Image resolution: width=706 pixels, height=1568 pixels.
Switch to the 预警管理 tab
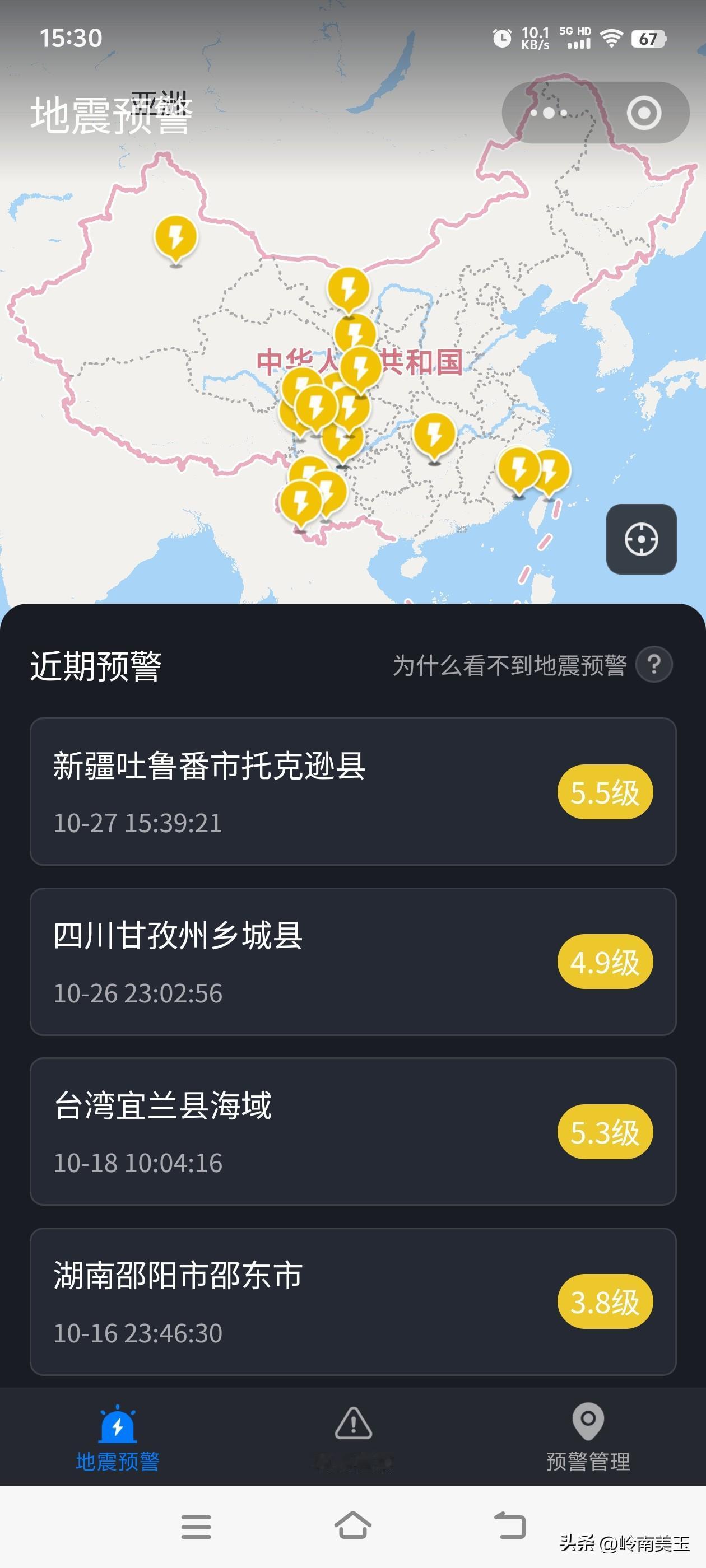point(588,1437)
